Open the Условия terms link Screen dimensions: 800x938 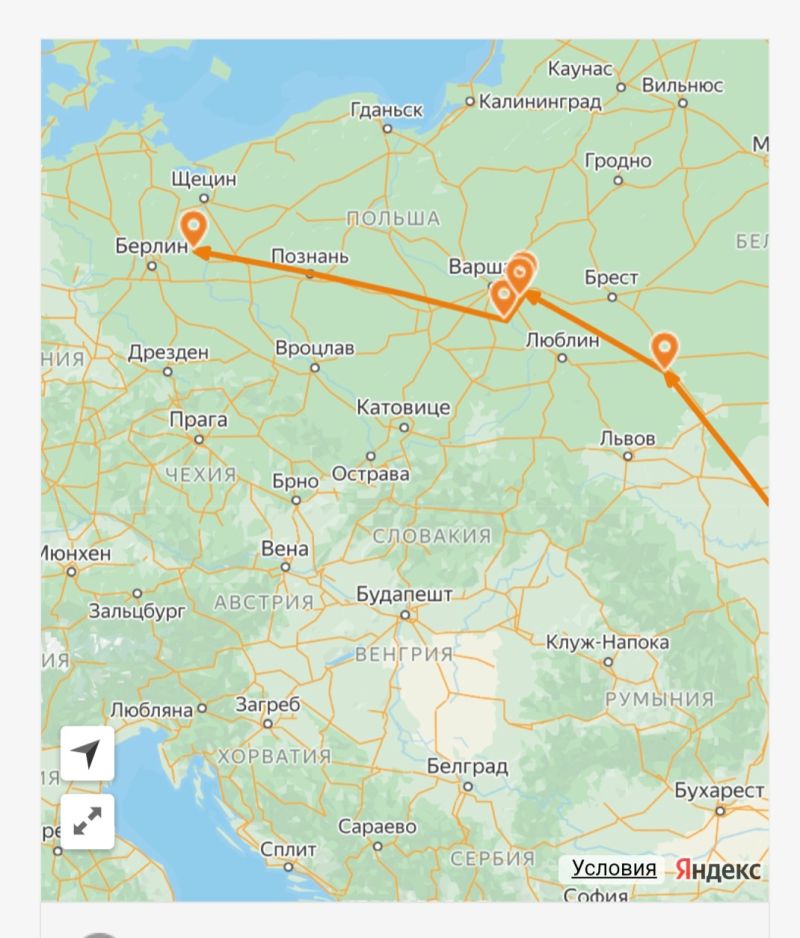click(613, 869)
